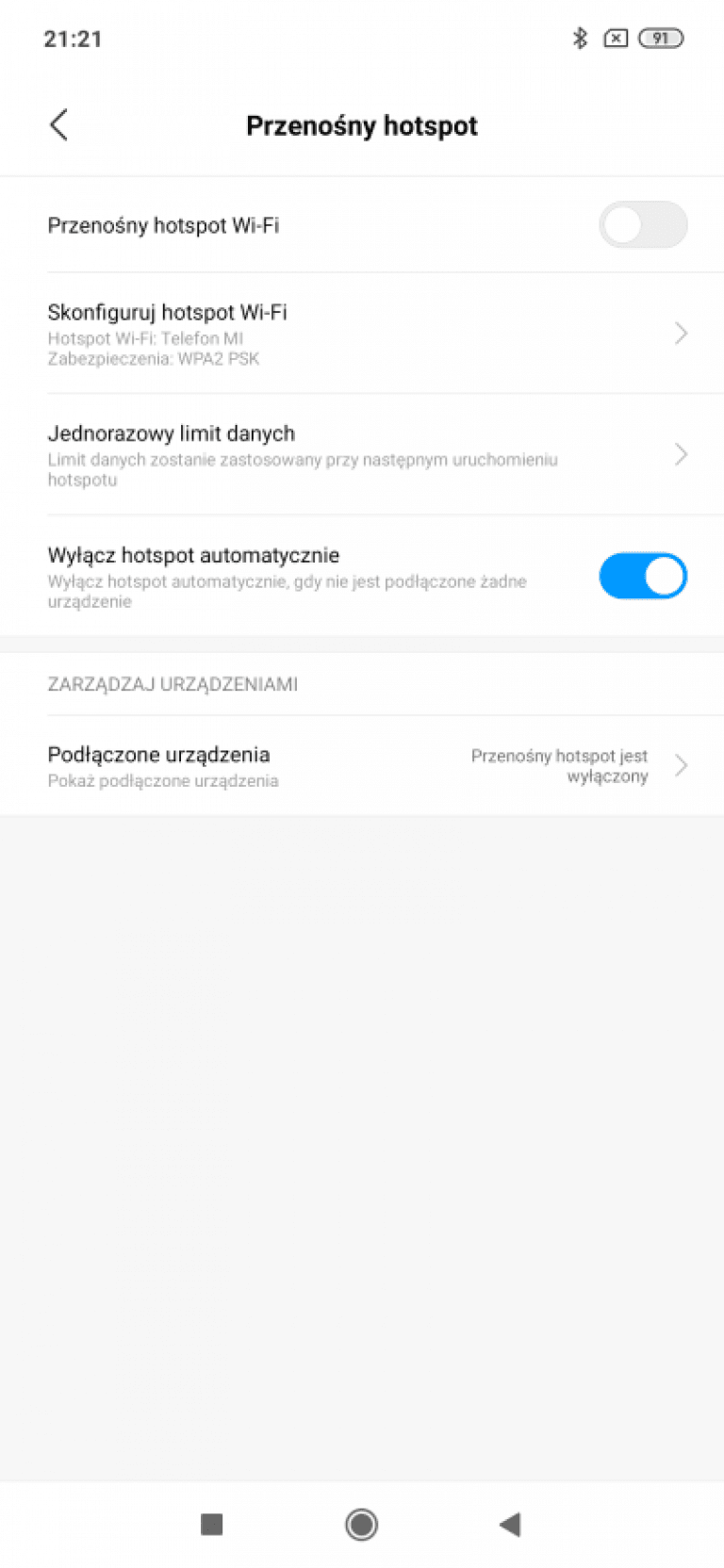Enable the Przenośny hotspot Wi-Fi switch

[643, 225]
